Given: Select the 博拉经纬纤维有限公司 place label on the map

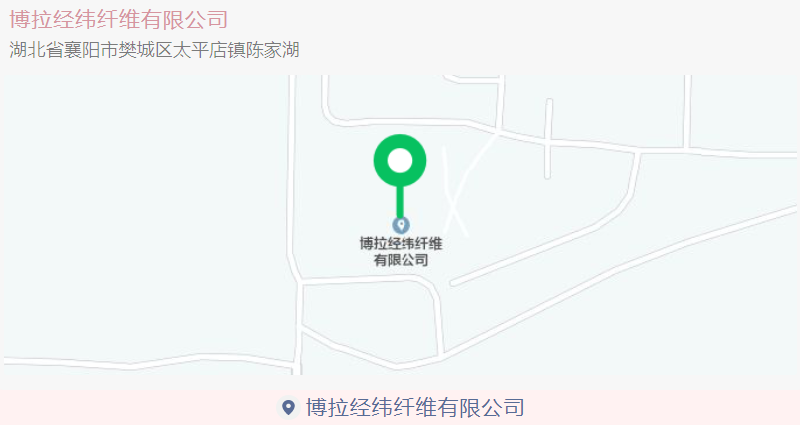Looking at the screenshot, I should [x=401, y=251].
